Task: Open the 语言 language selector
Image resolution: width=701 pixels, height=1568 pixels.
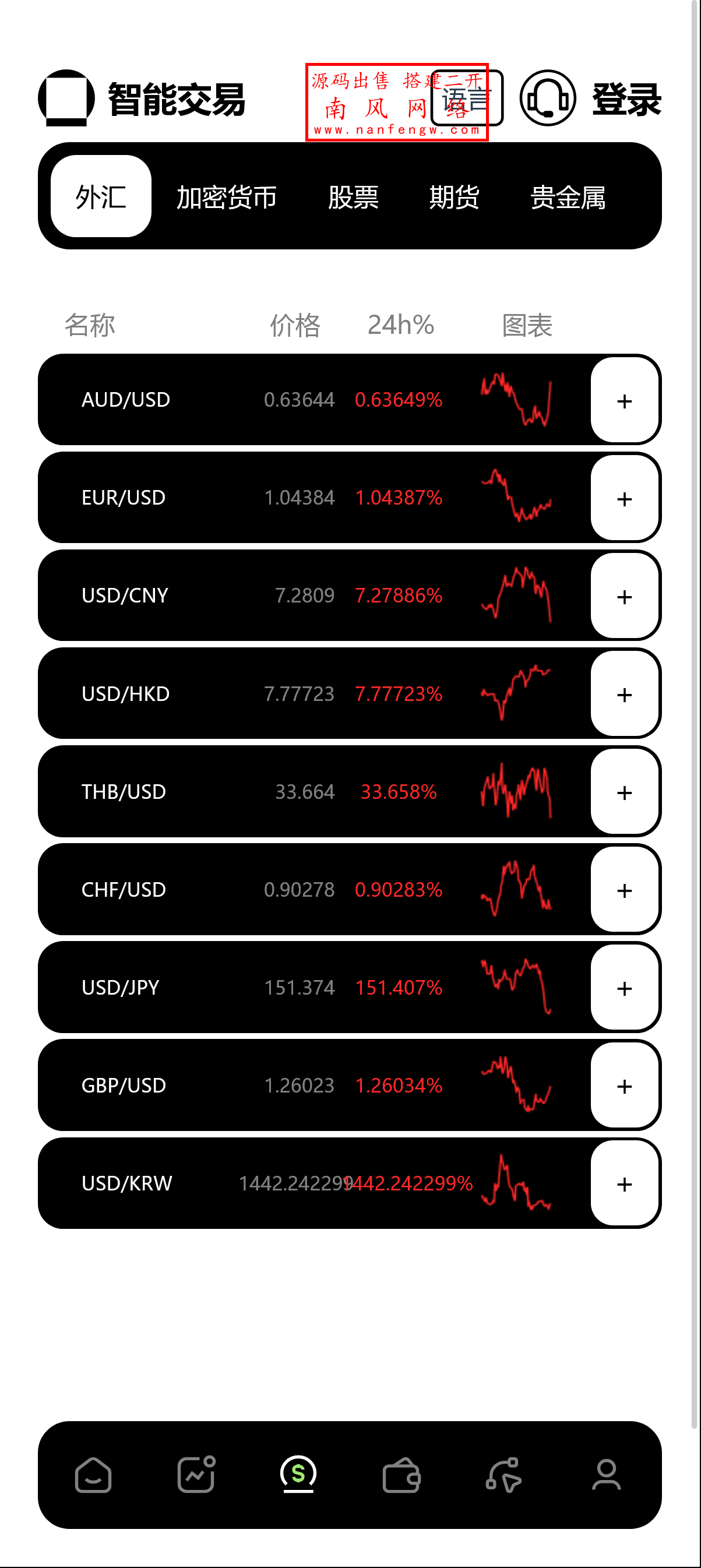Action: pos(467,98)
